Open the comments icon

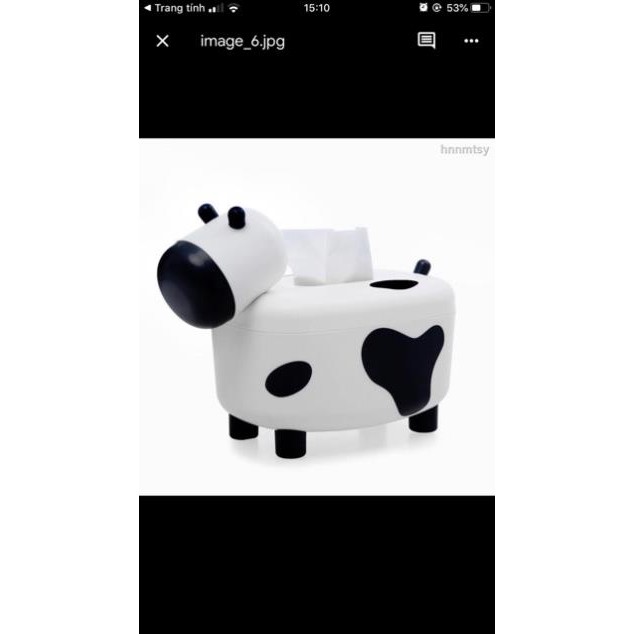tap(426, 41)
